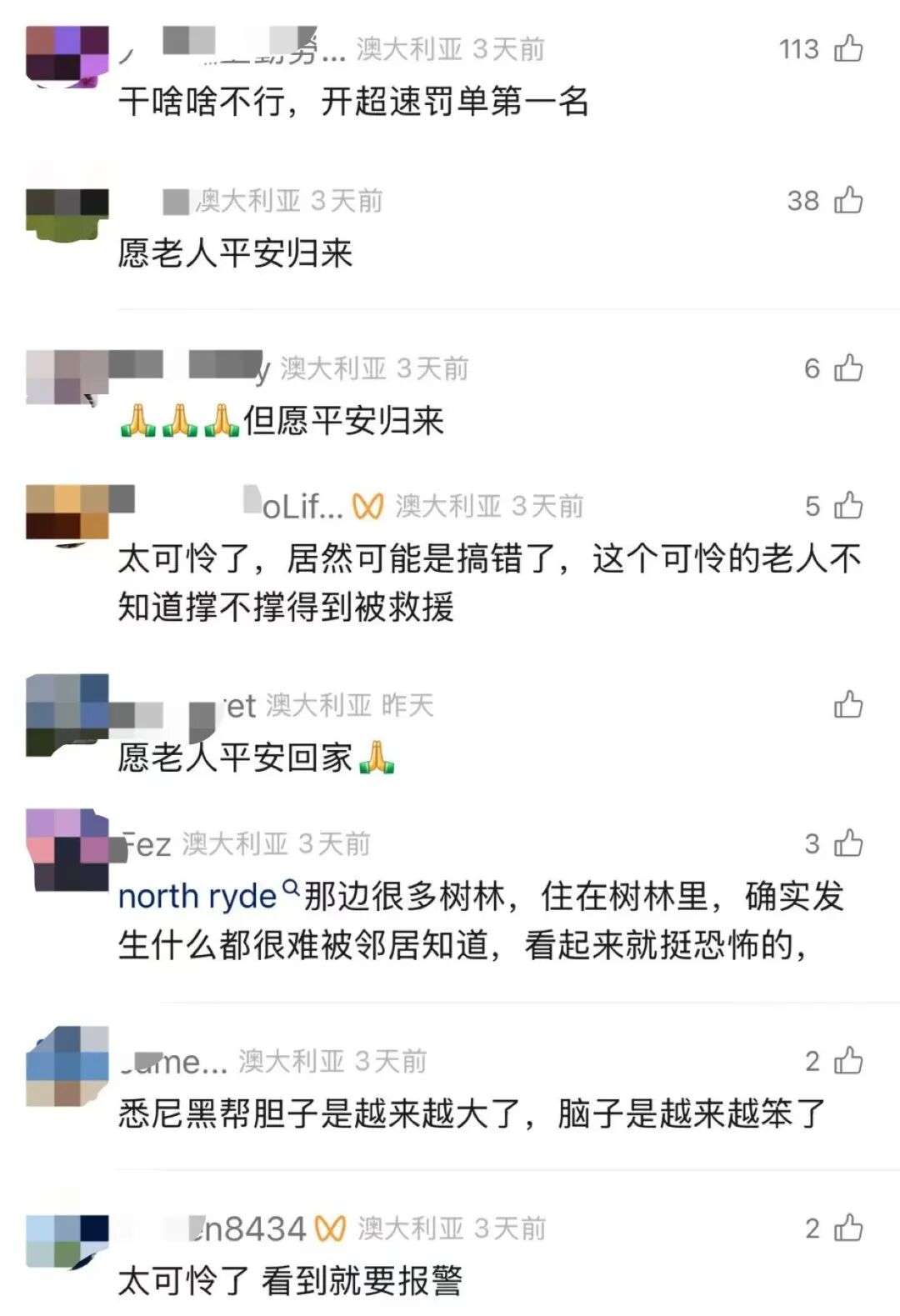The height and width of the screenshot is (1316, 900).
Task: Like the comment 愿老人平安回家
Action: 848,705
